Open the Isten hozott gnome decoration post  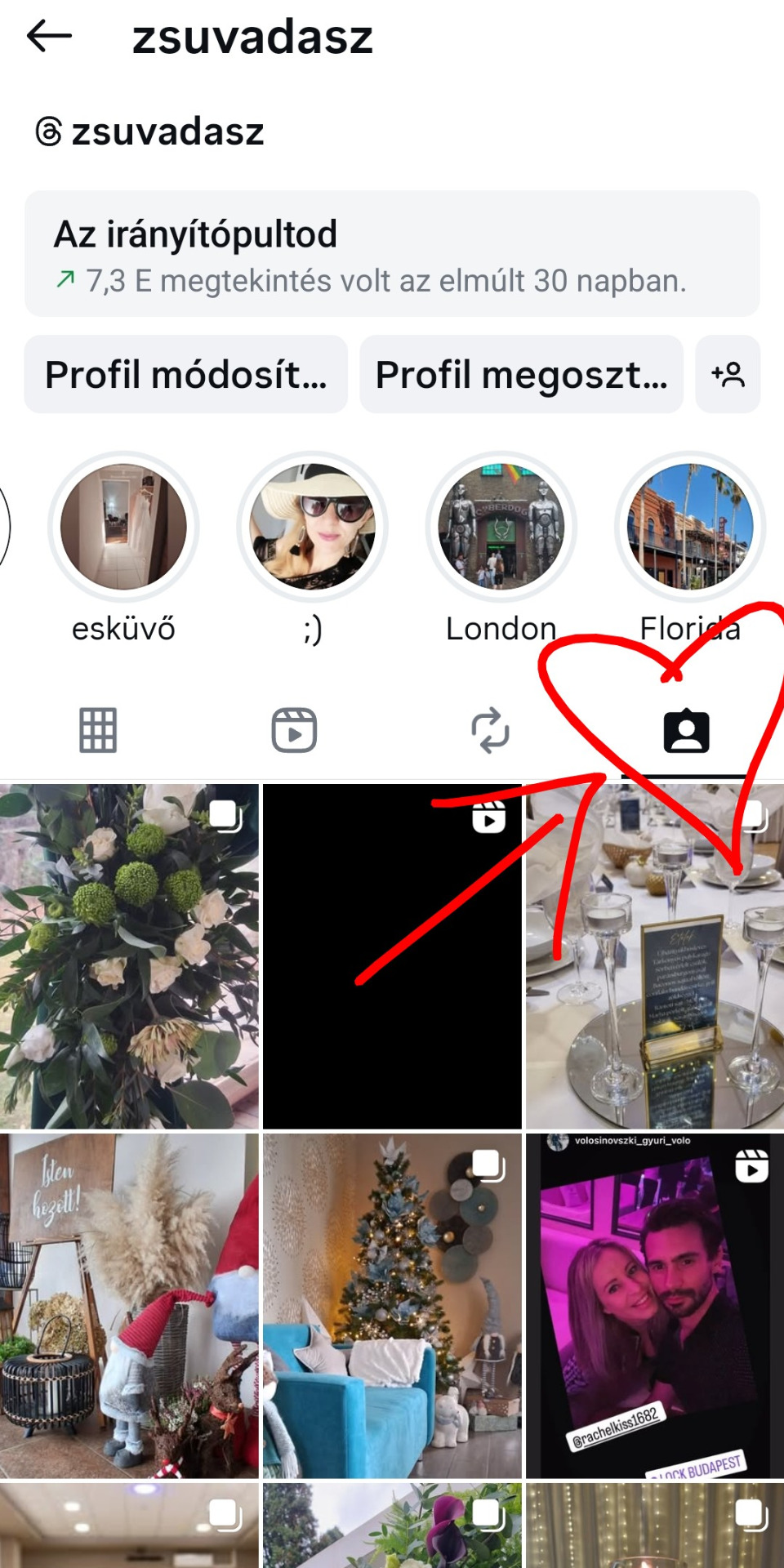[129, 1306]
